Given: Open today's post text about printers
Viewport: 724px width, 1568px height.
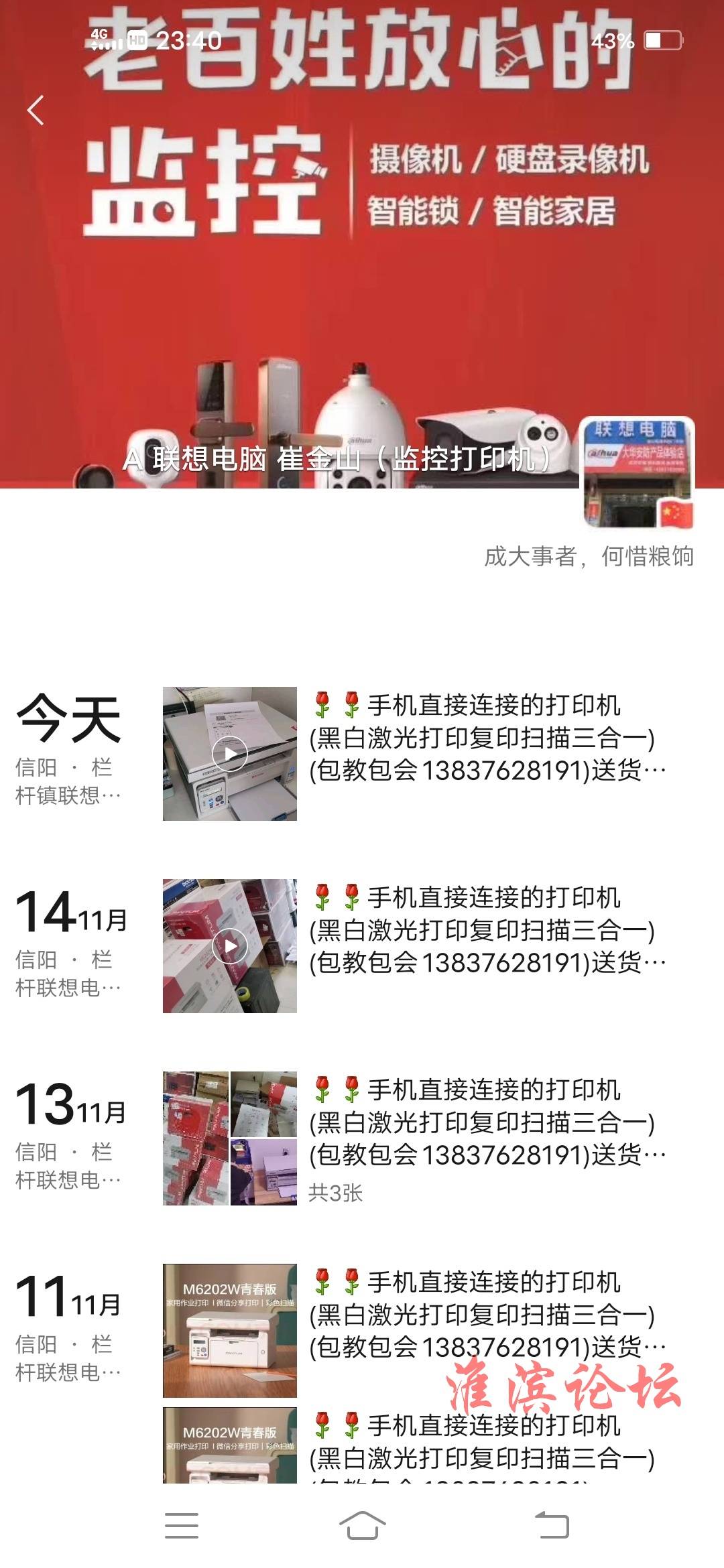Looking at the screenshot, I should (487, 738).
